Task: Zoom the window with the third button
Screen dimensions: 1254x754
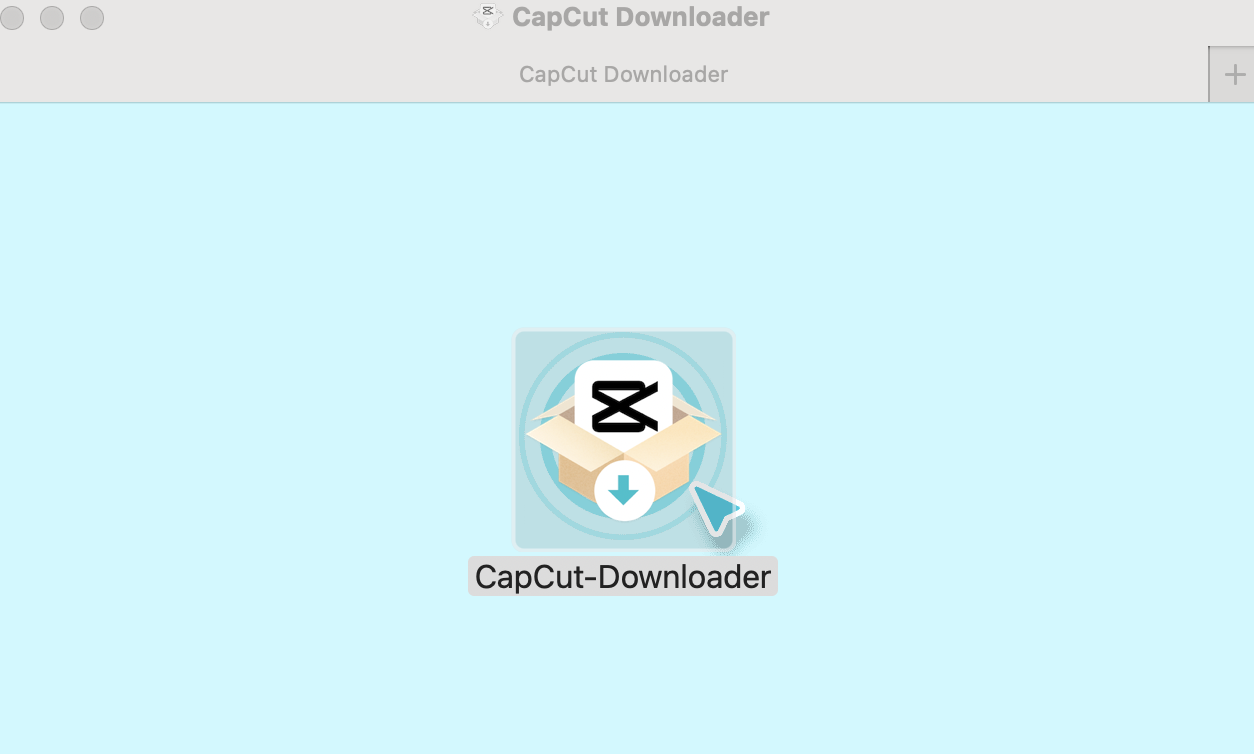Action: coord(92,18)
